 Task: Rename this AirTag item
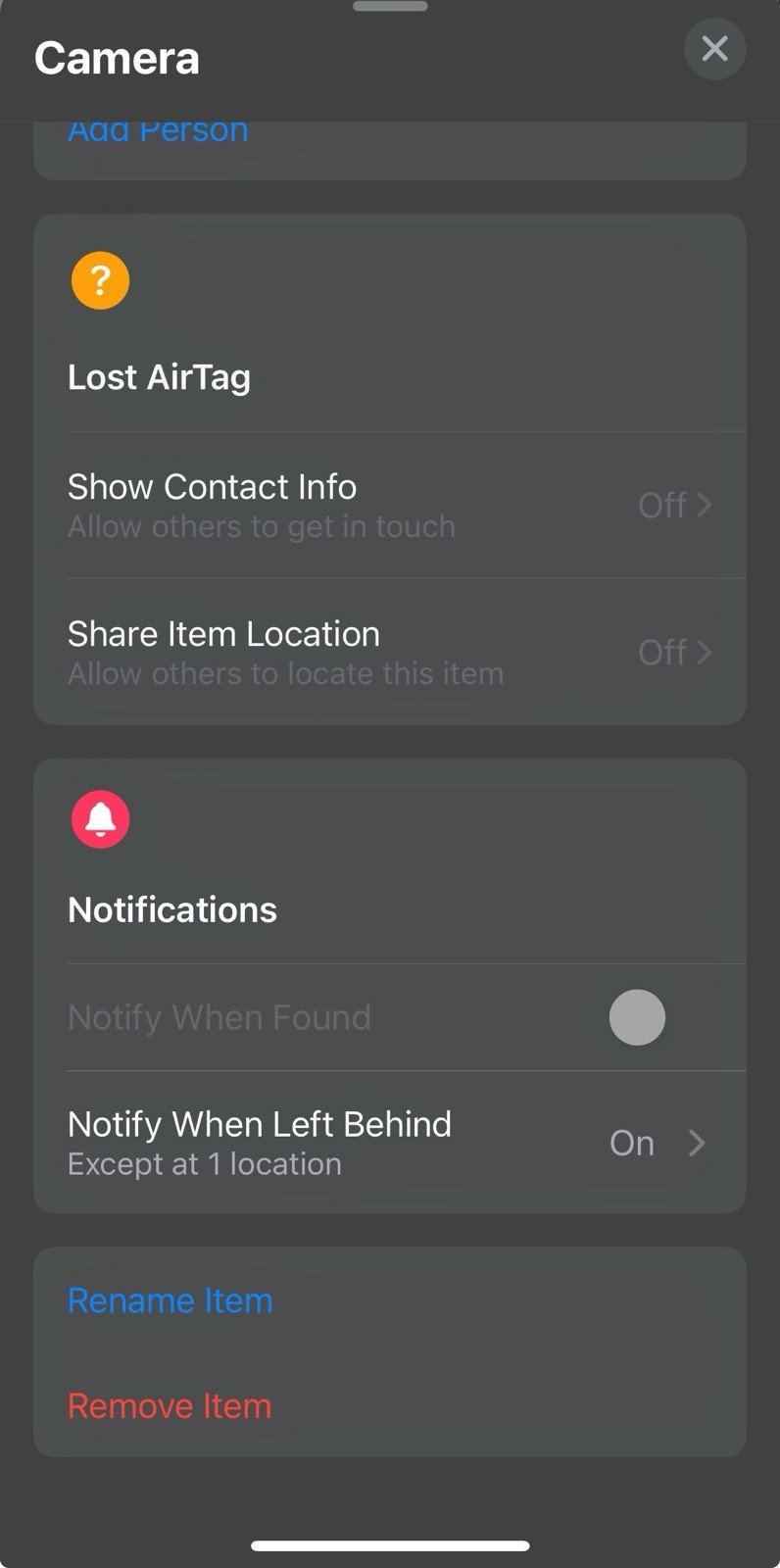[171, 1300]
